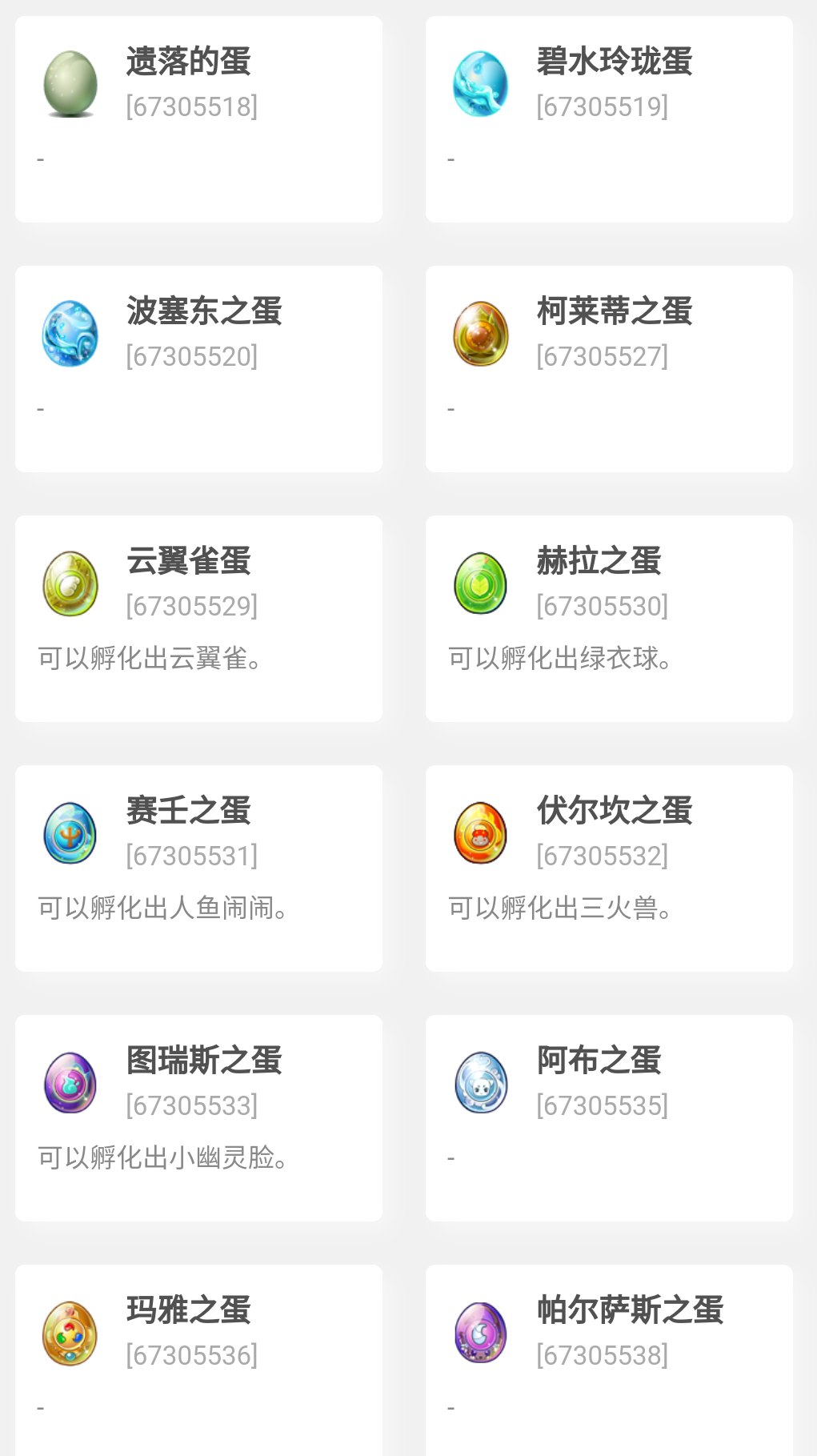Screen dimensions: 817x1456
Task: Open the 阿布之蛋 card panel
Action: (610, 1119)
